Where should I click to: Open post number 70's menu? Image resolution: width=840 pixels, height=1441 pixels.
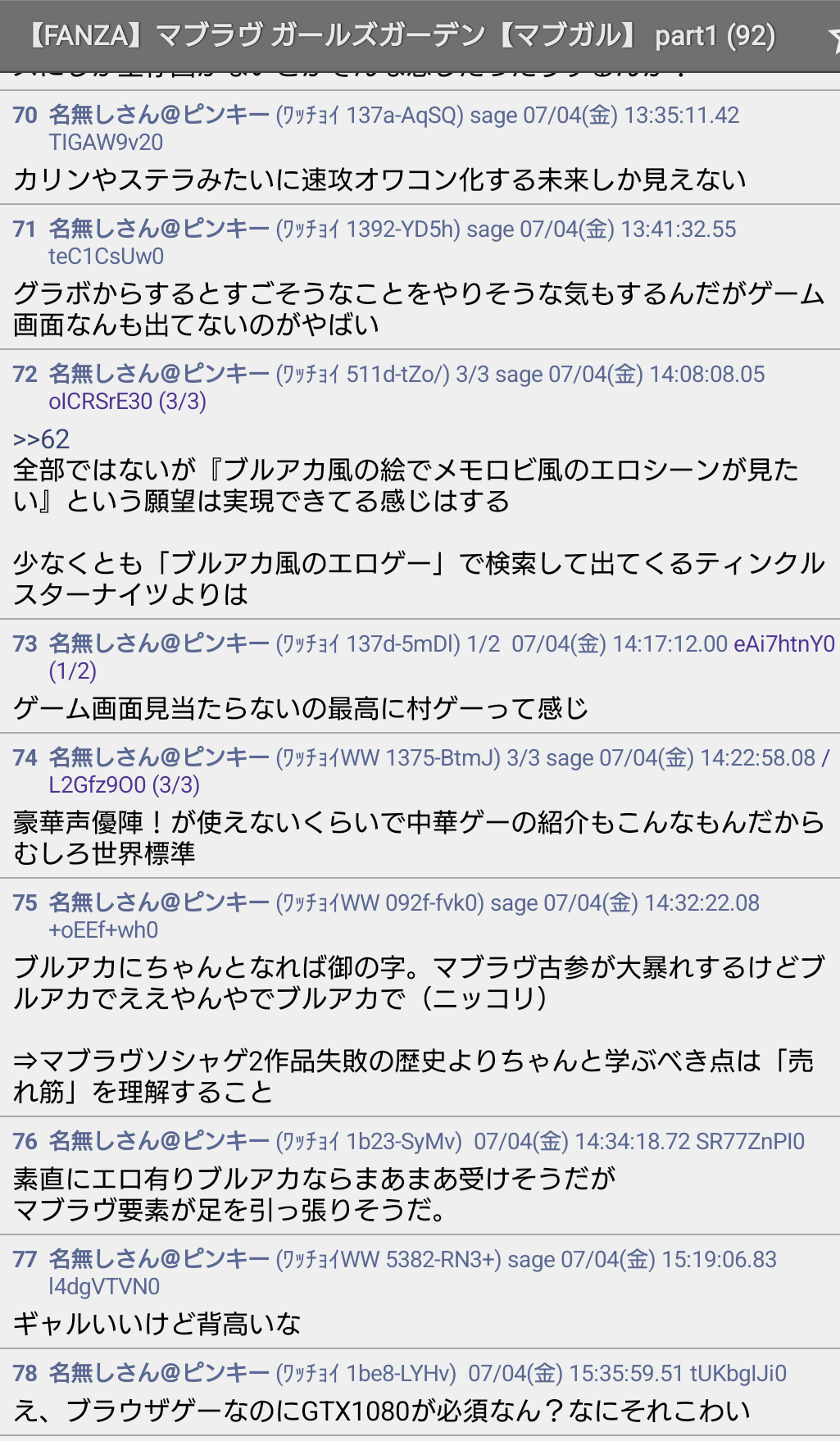[x=25, y=115]
